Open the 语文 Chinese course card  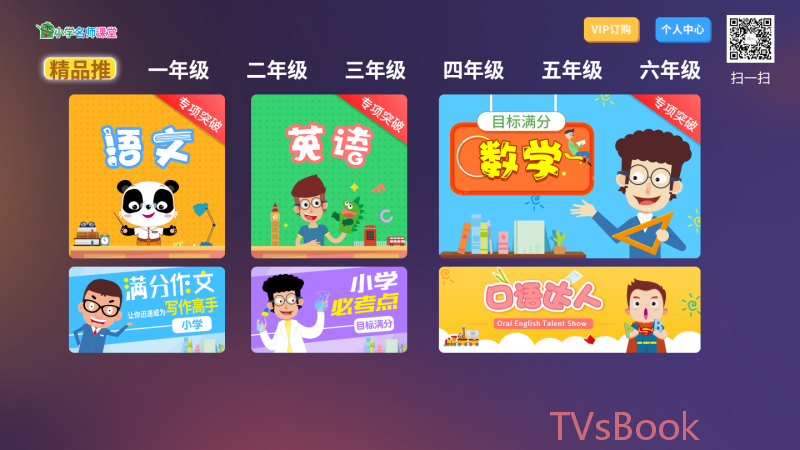tap(147, 176)
